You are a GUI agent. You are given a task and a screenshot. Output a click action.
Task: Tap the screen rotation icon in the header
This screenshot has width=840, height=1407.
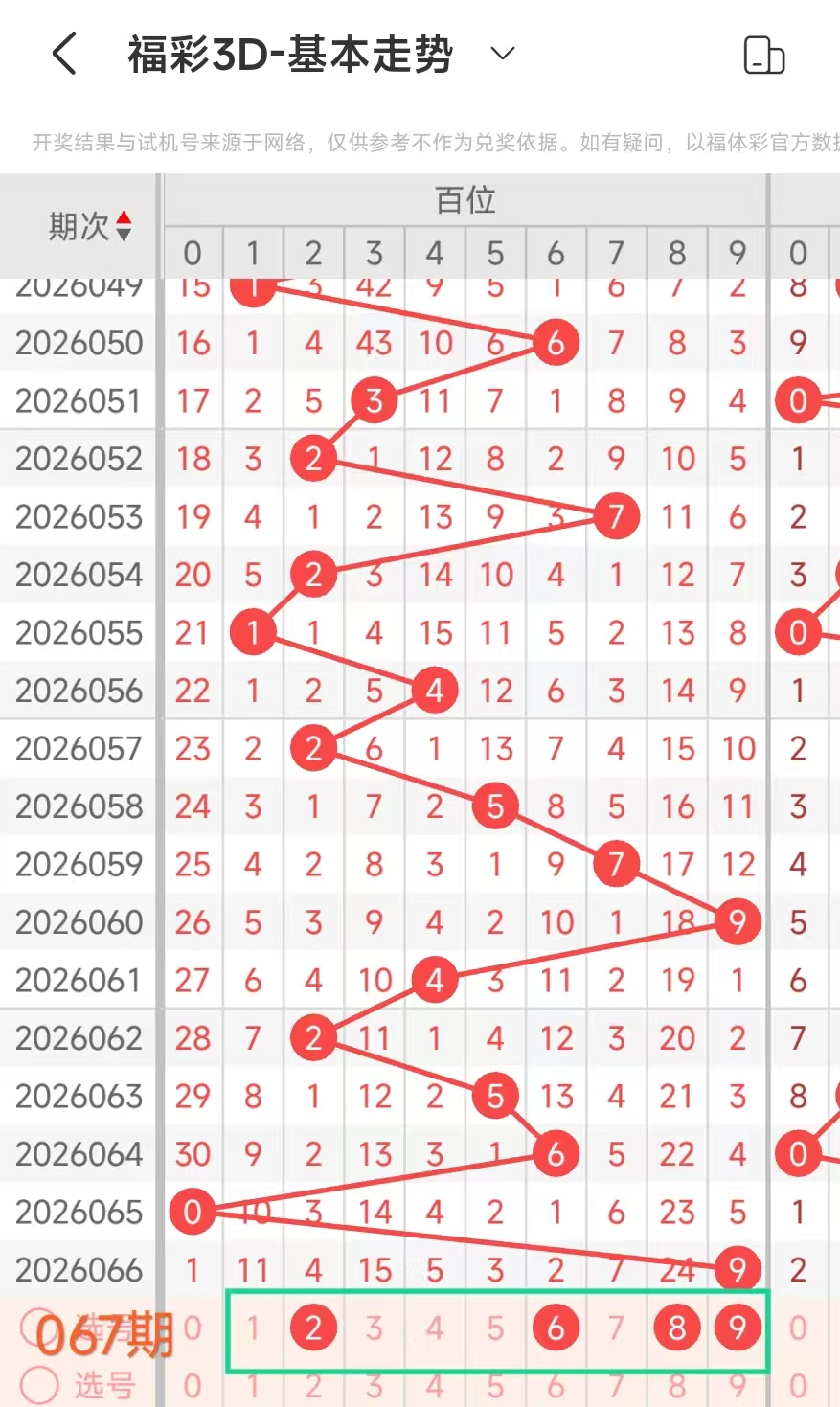click(x=763, y=55)
